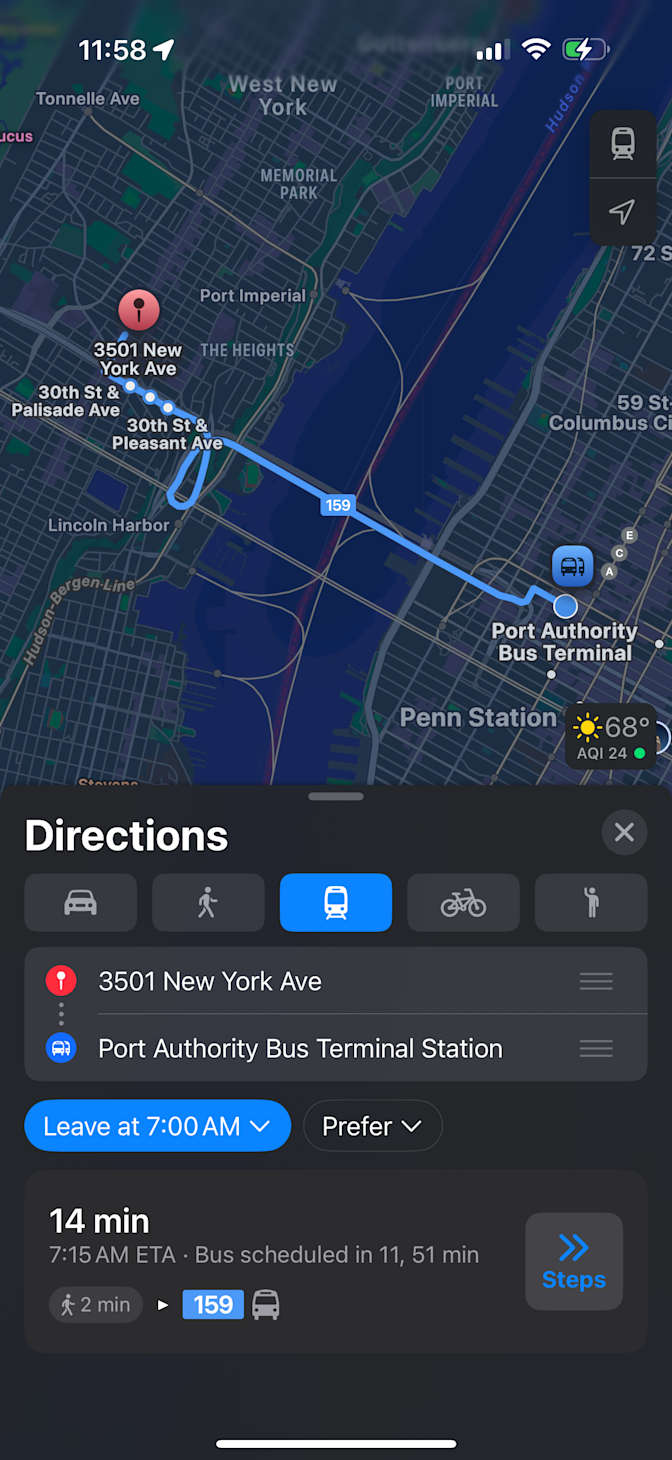Tap the 159 route label on the map
This screenshot has height=1460, width=672.
pos(338,505)
